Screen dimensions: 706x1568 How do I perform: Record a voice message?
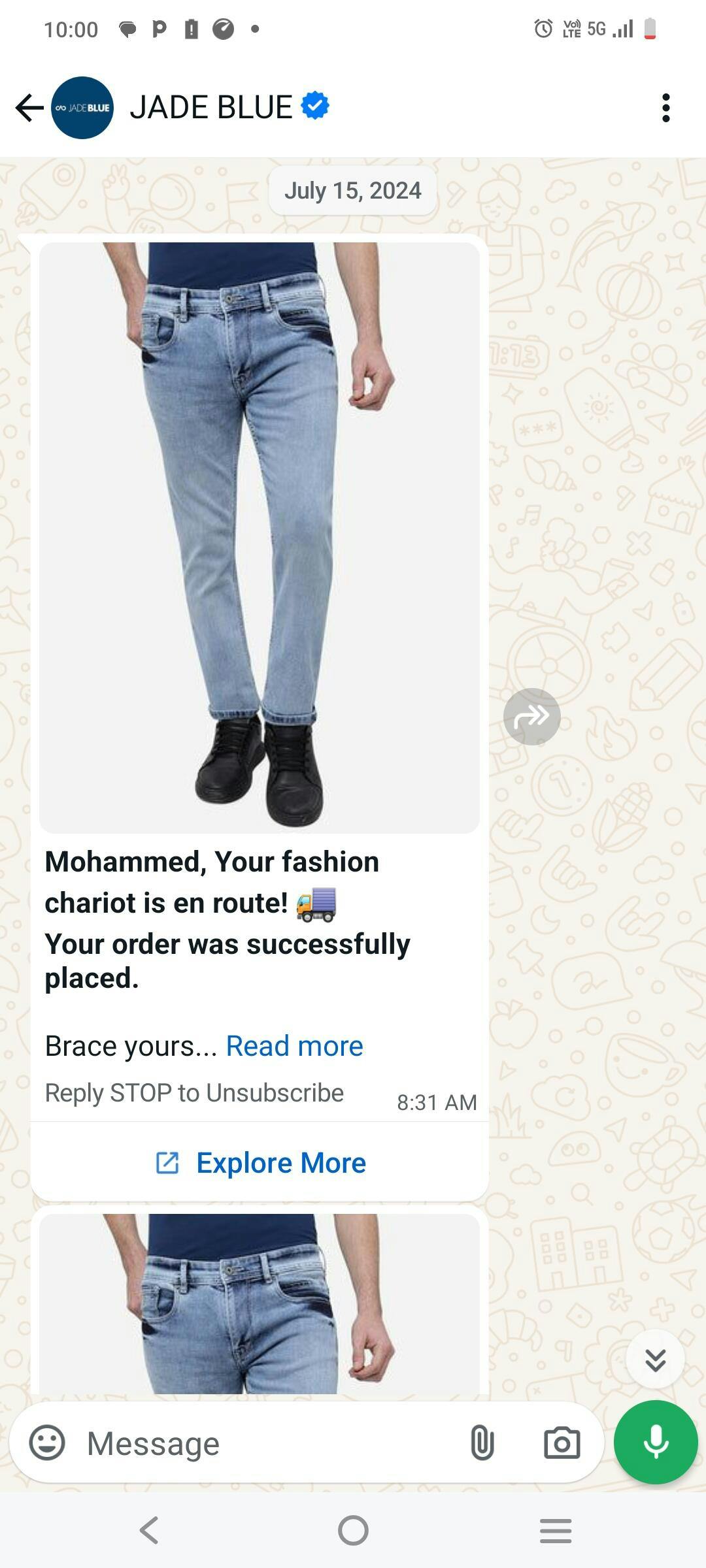click(656, 1442)
